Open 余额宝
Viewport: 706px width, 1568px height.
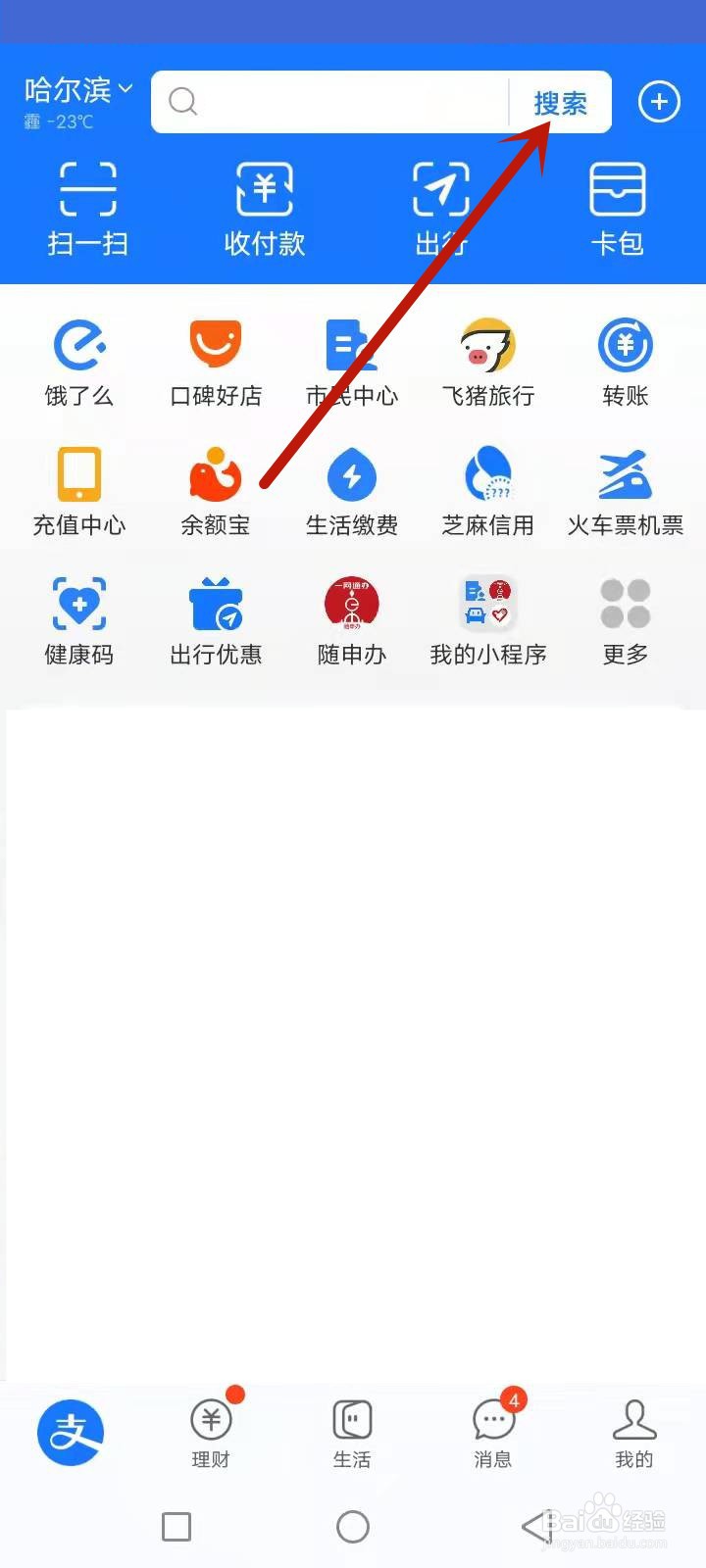[x=216, y=492]
